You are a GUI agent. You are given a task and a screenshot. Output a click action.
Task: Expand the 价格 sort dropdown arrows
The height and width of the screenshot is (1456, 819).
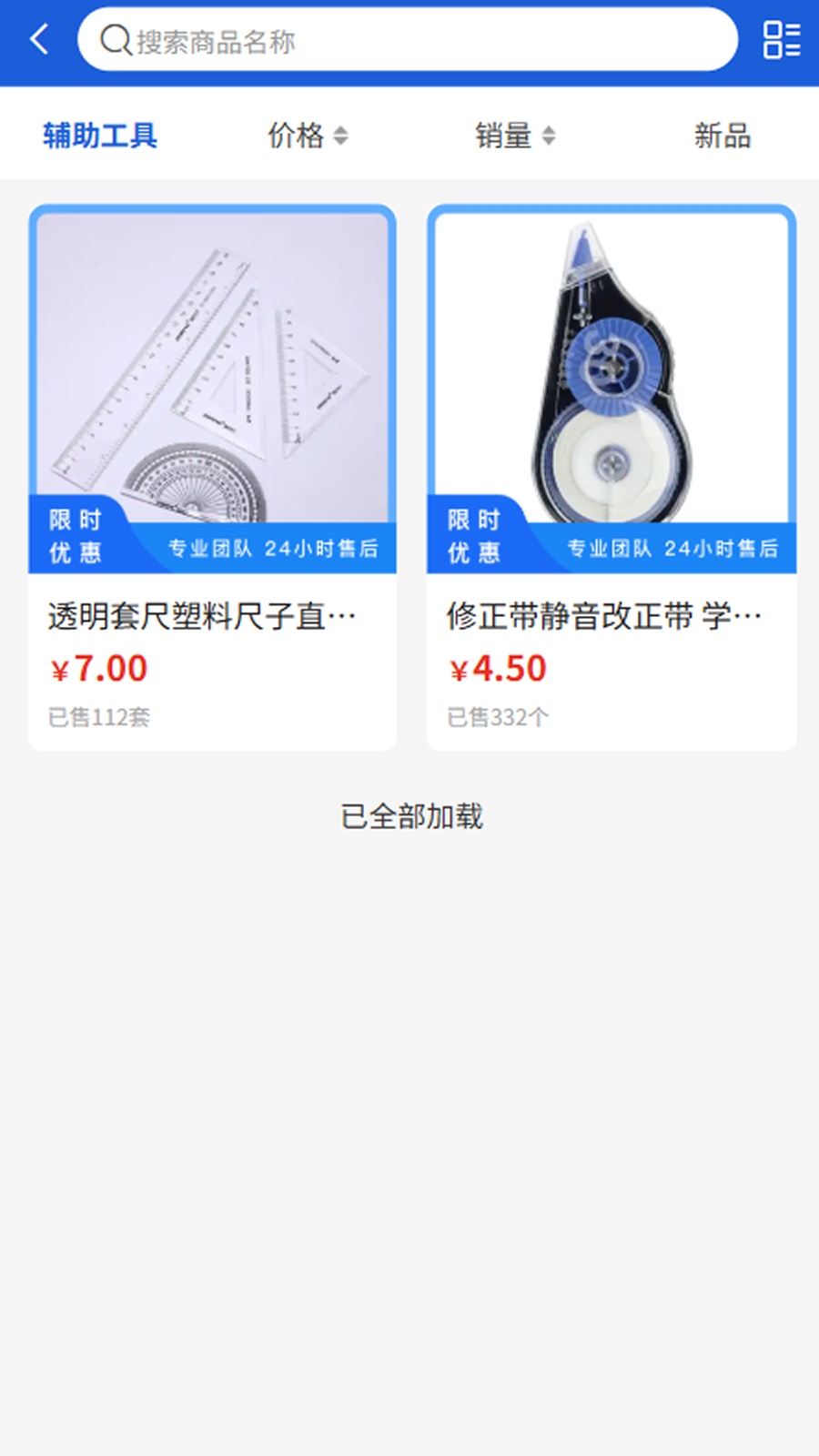coord(342,135)
